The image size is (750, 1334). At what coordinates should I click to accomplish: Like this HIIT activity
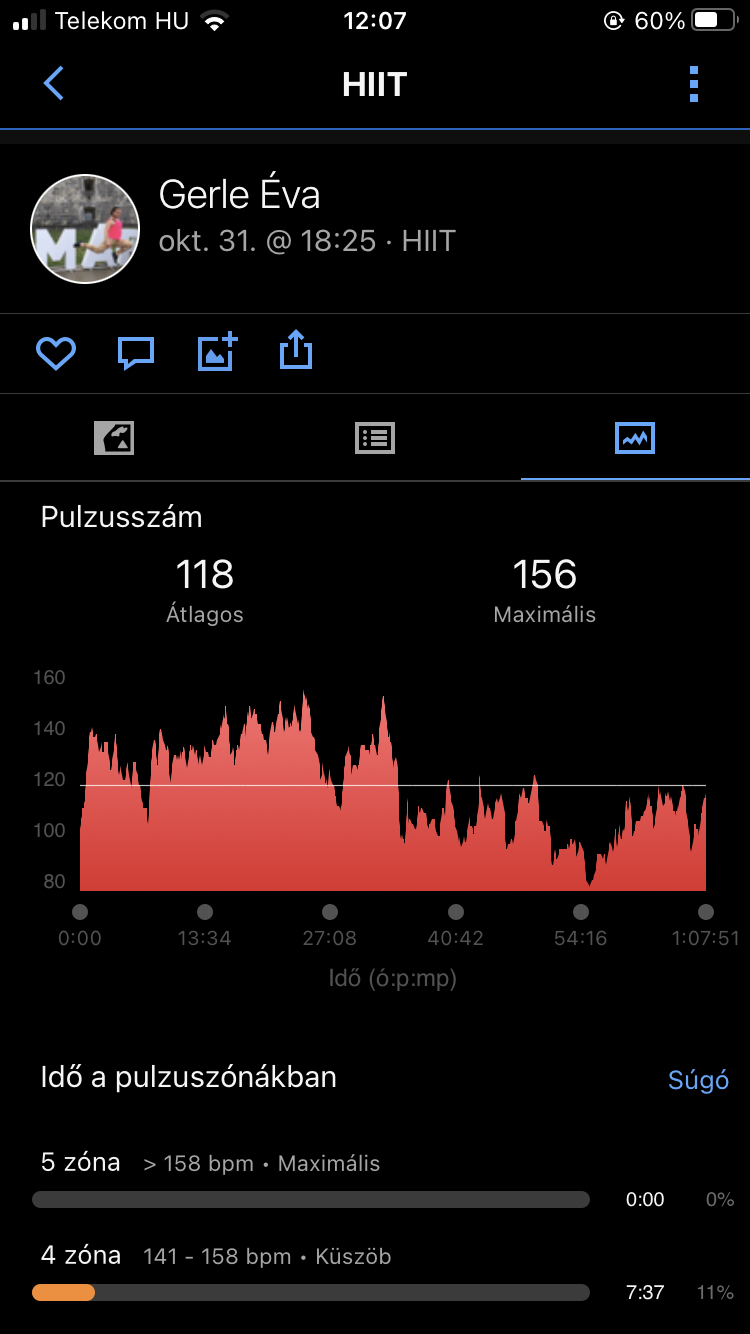pos(56,353)
